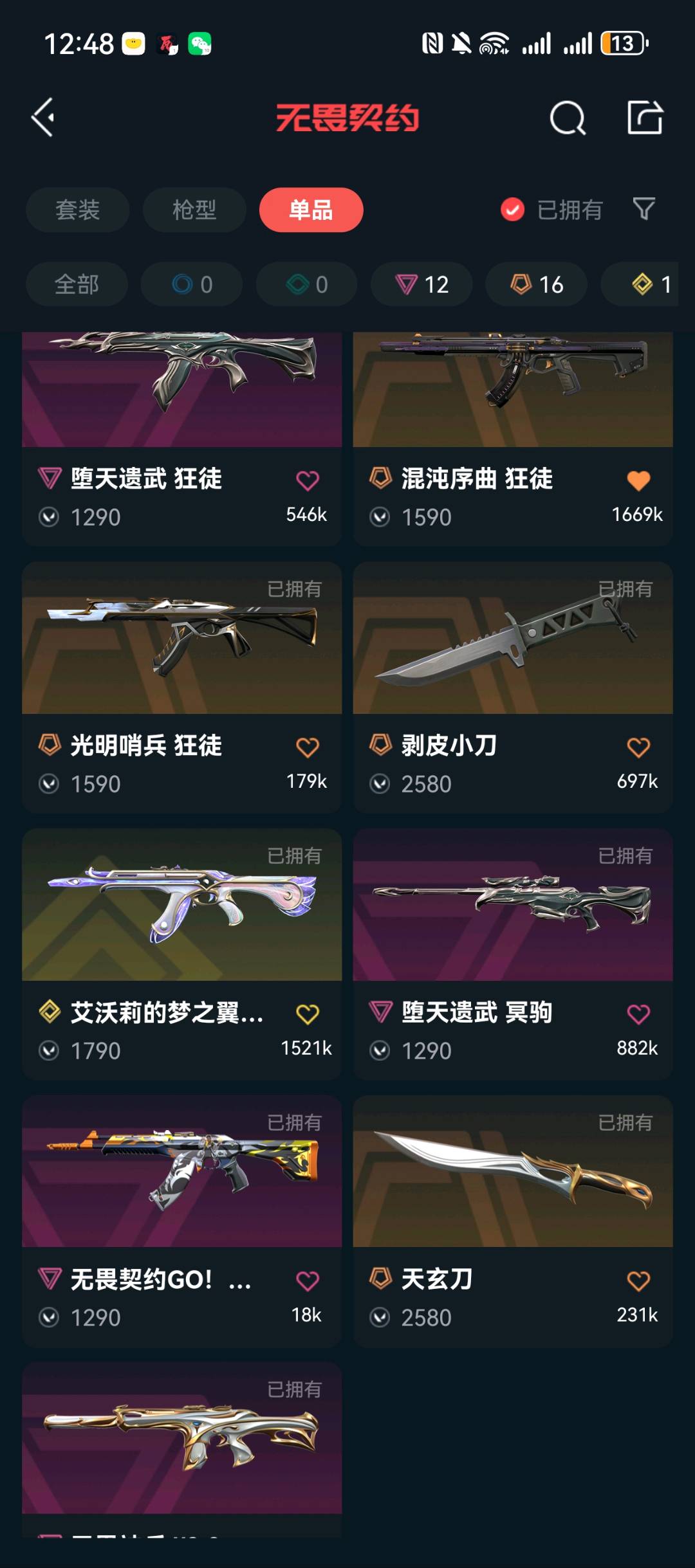Unlike 混沌序曲 狂徒 with the filled heart

pyautogui.click(x=638, y=480)
